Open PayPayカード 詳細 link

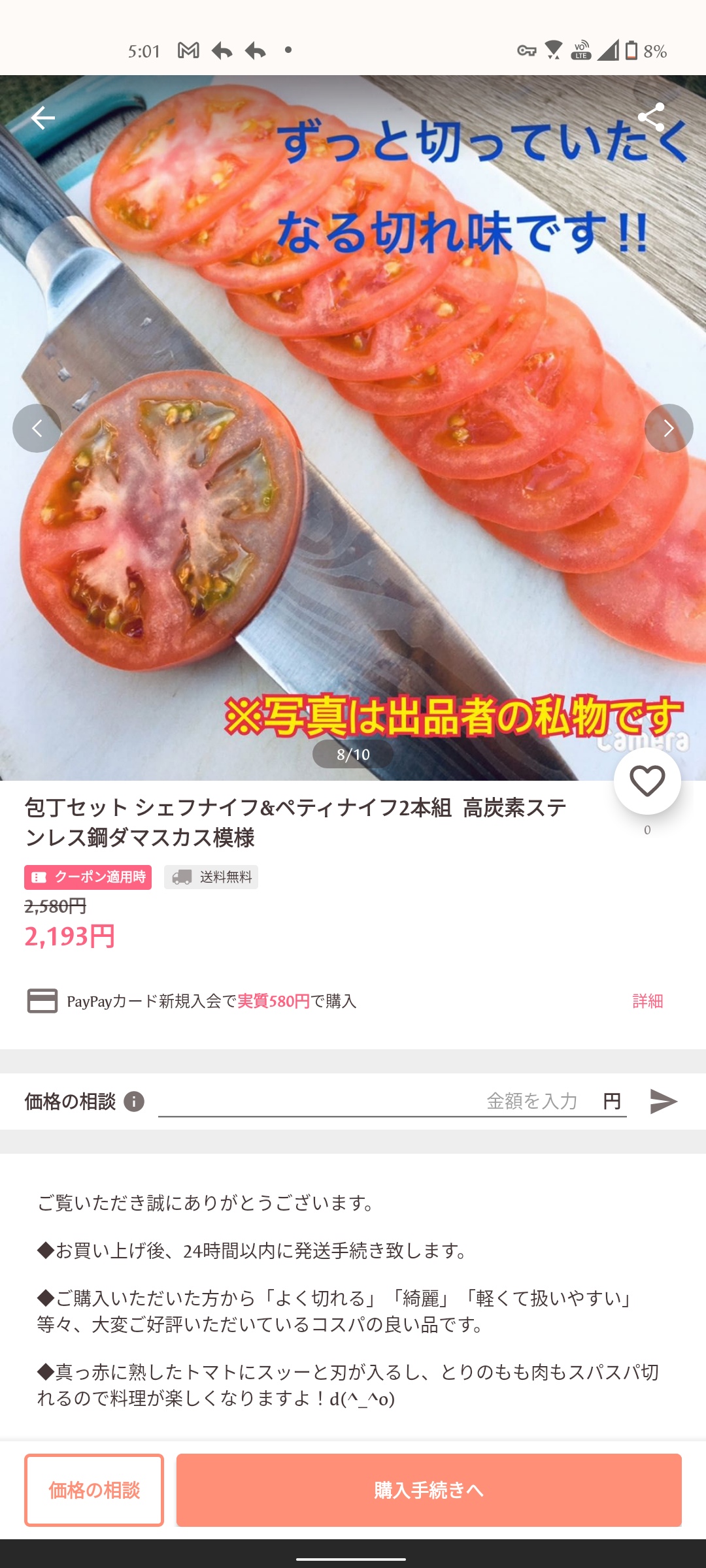pyautogui.click(x=647, y=1001)
